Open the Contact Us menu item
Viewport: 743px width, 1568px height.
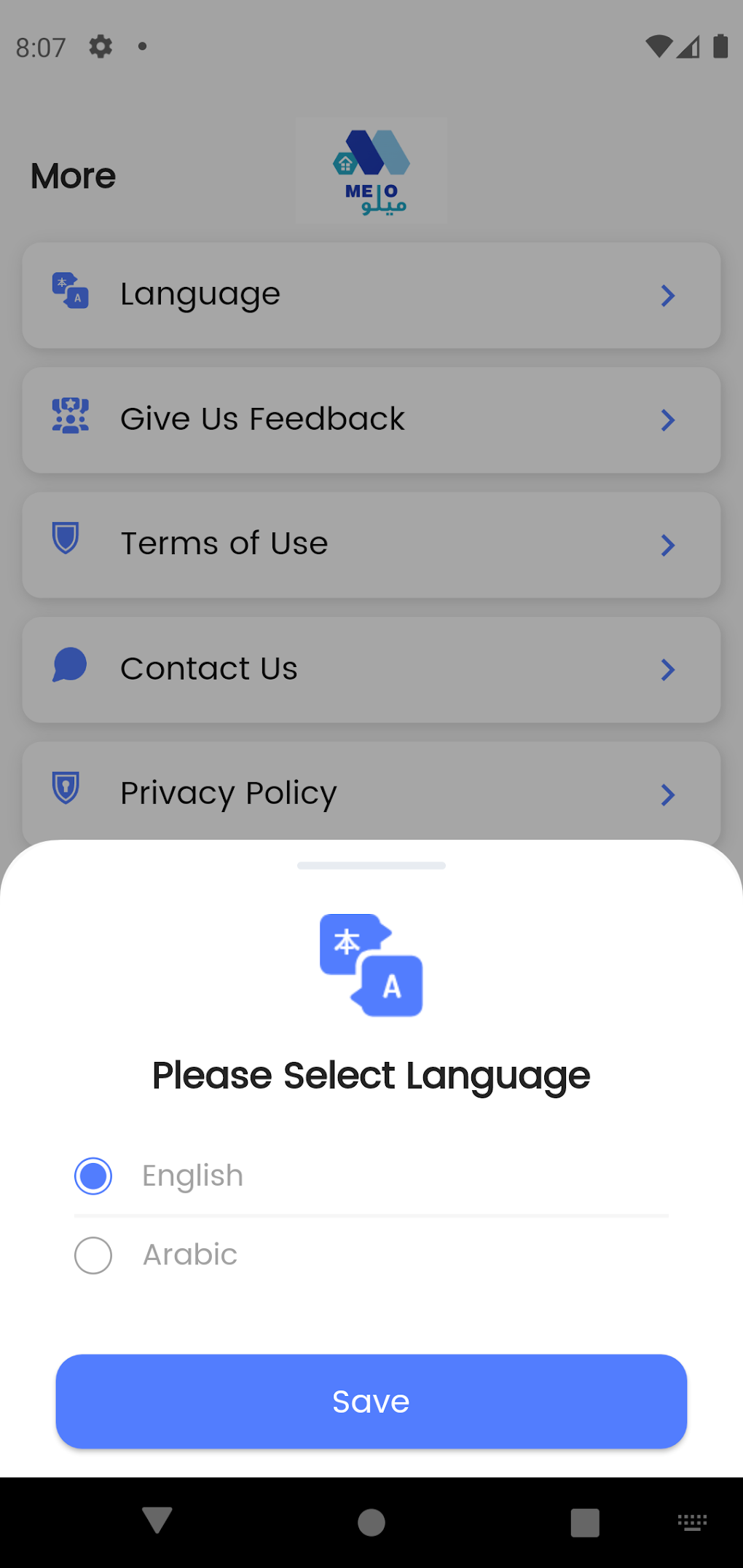(371, 669)
